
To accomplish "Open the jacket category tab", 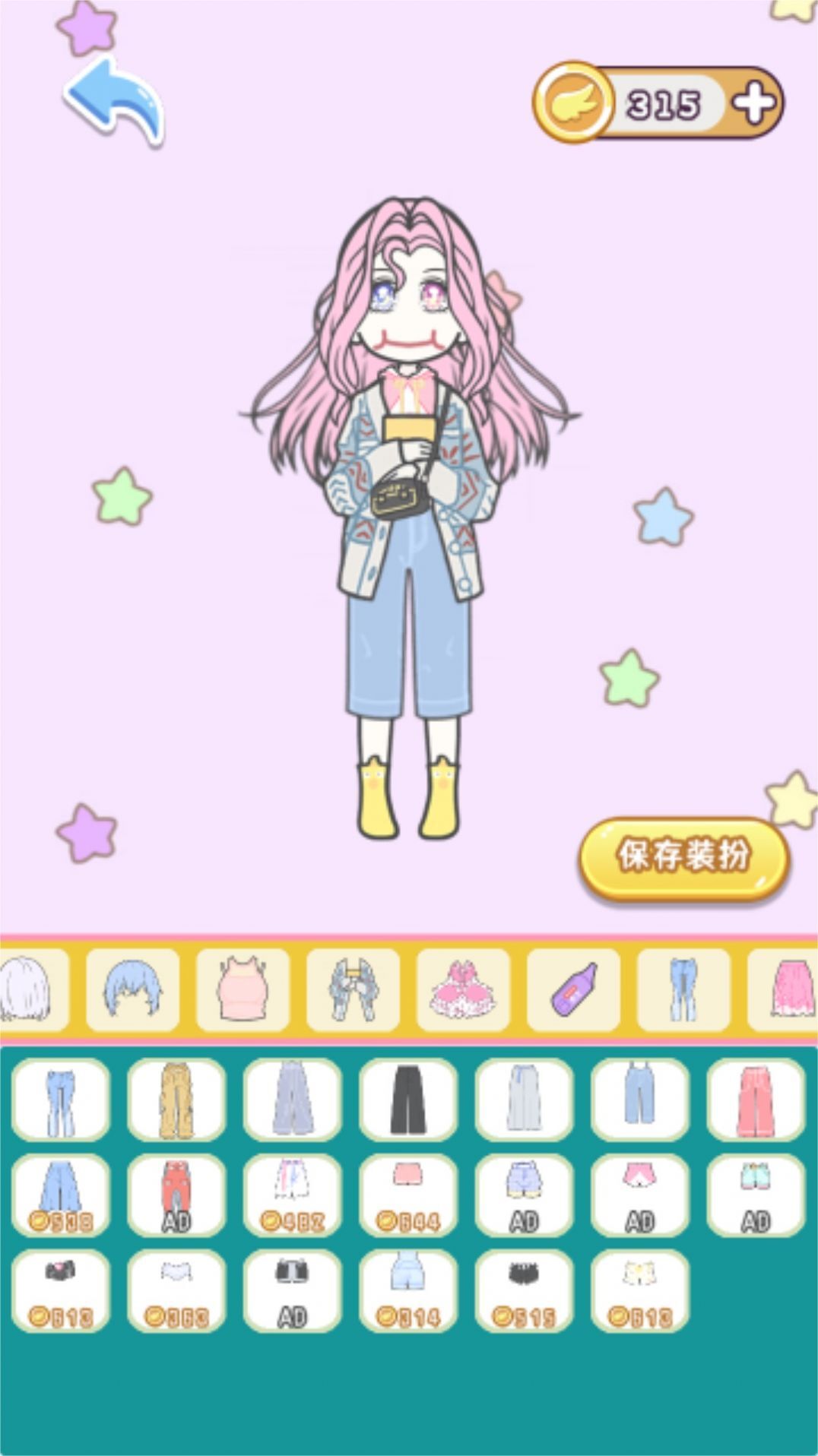I will [x=353, y=989].
